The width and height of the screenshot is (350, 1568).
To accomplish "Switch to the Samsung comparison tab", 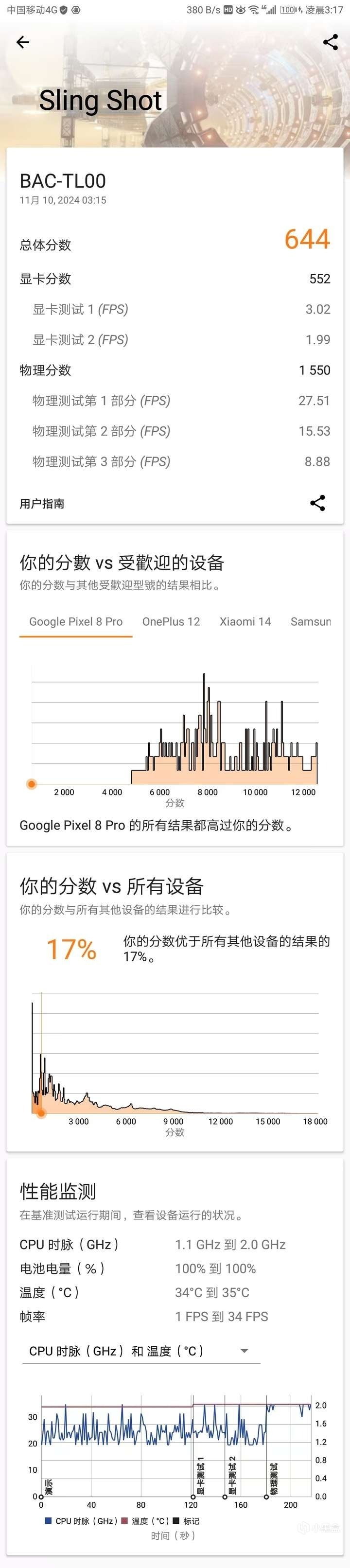I will [311, 621].
